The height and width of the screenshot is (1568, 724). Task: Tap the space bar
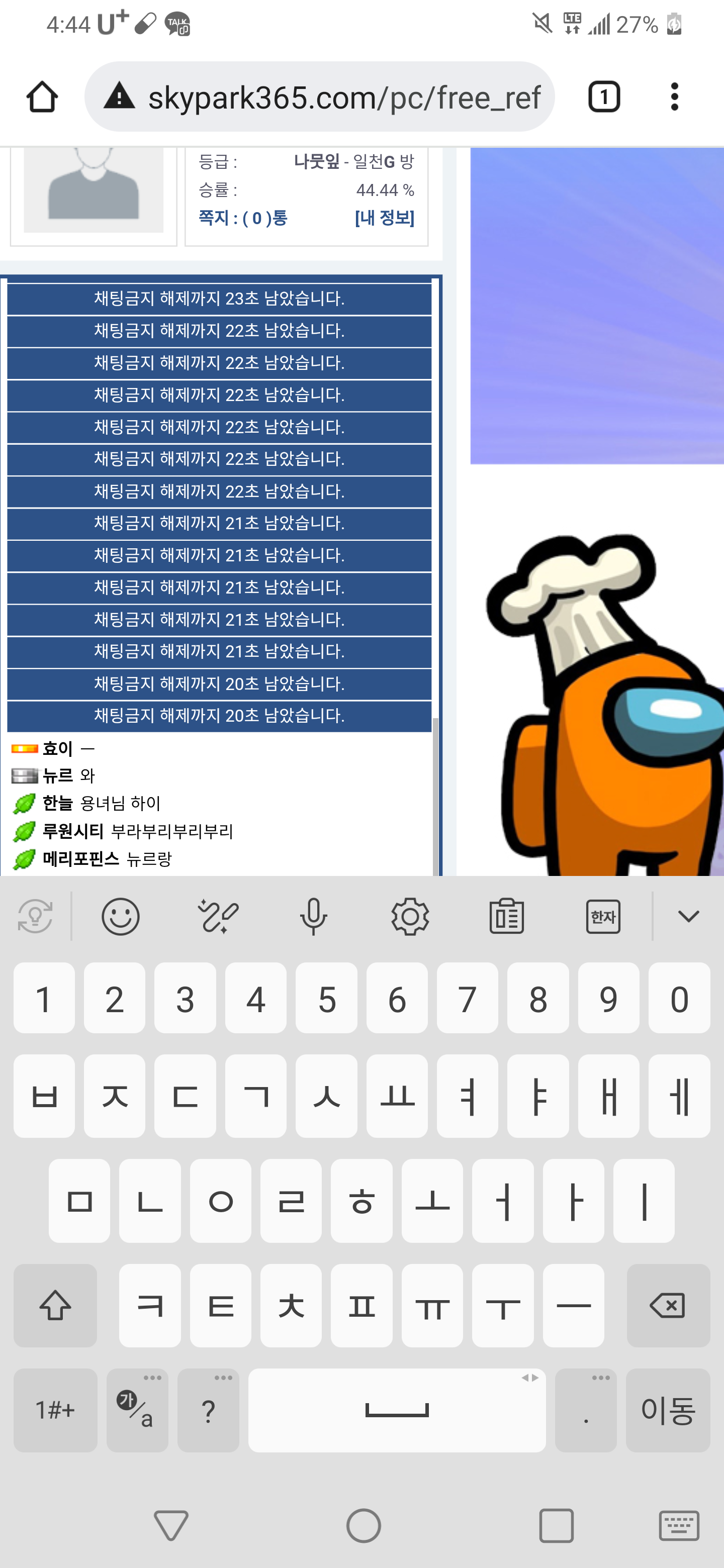[397, 1410]
